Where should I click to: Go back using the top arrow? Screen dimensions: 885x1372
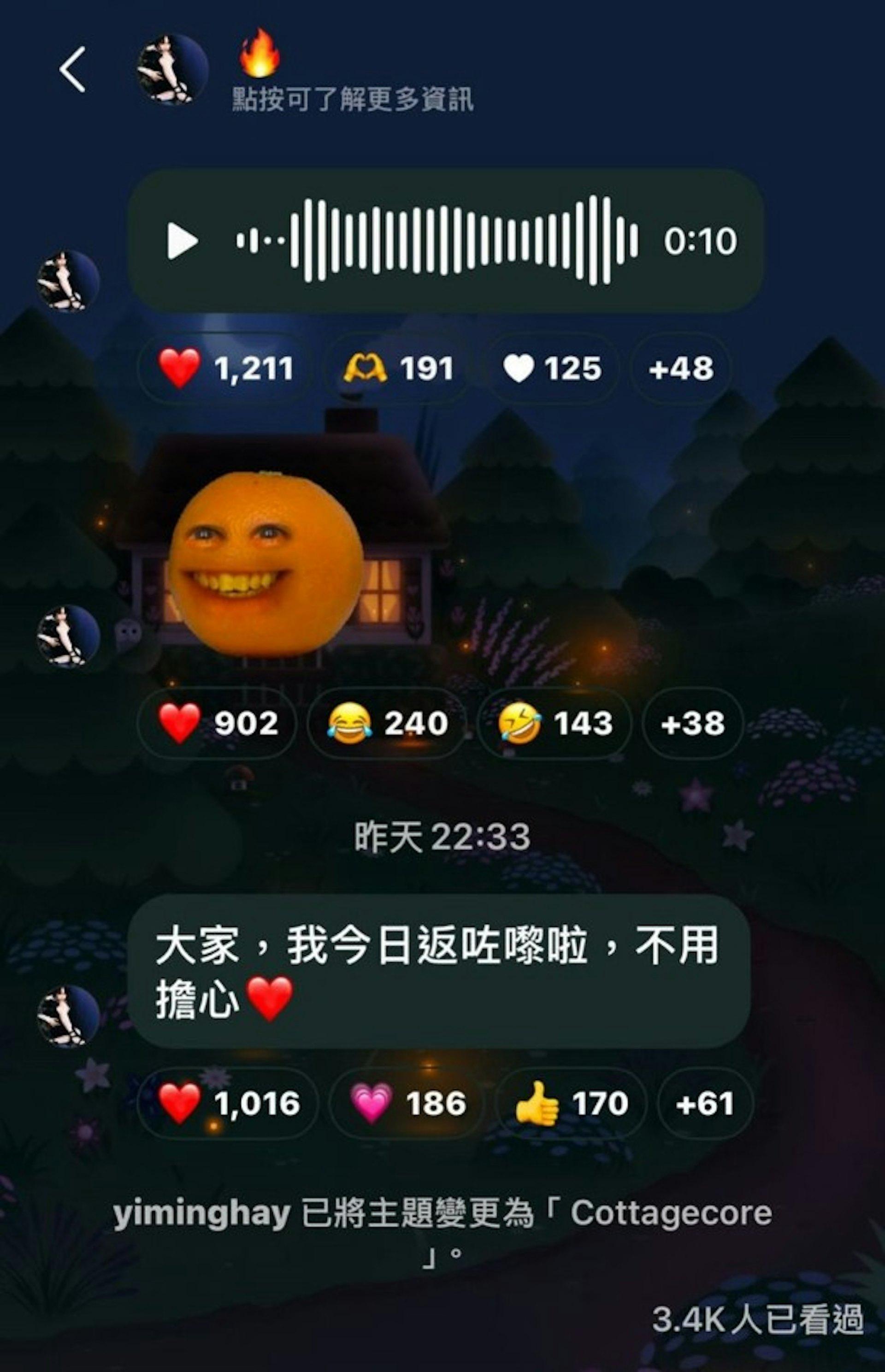click(x=73, y=70)
